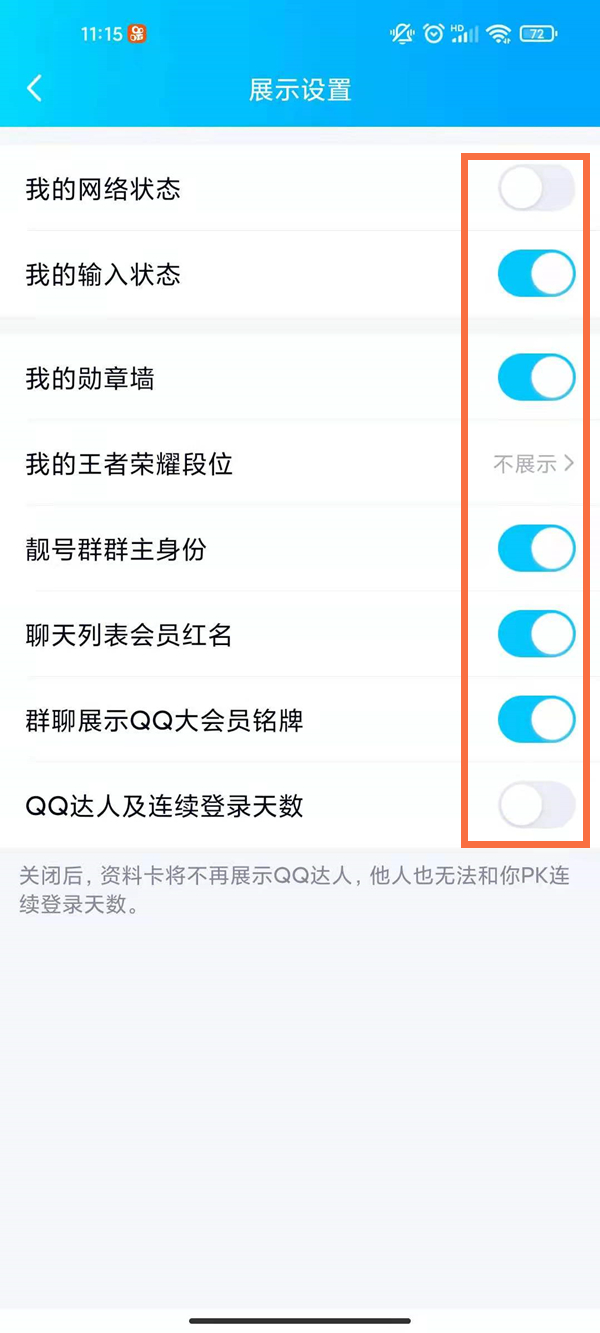
Task: Enable the 我的网络状态 switch
Action: [x=536, y=189]
